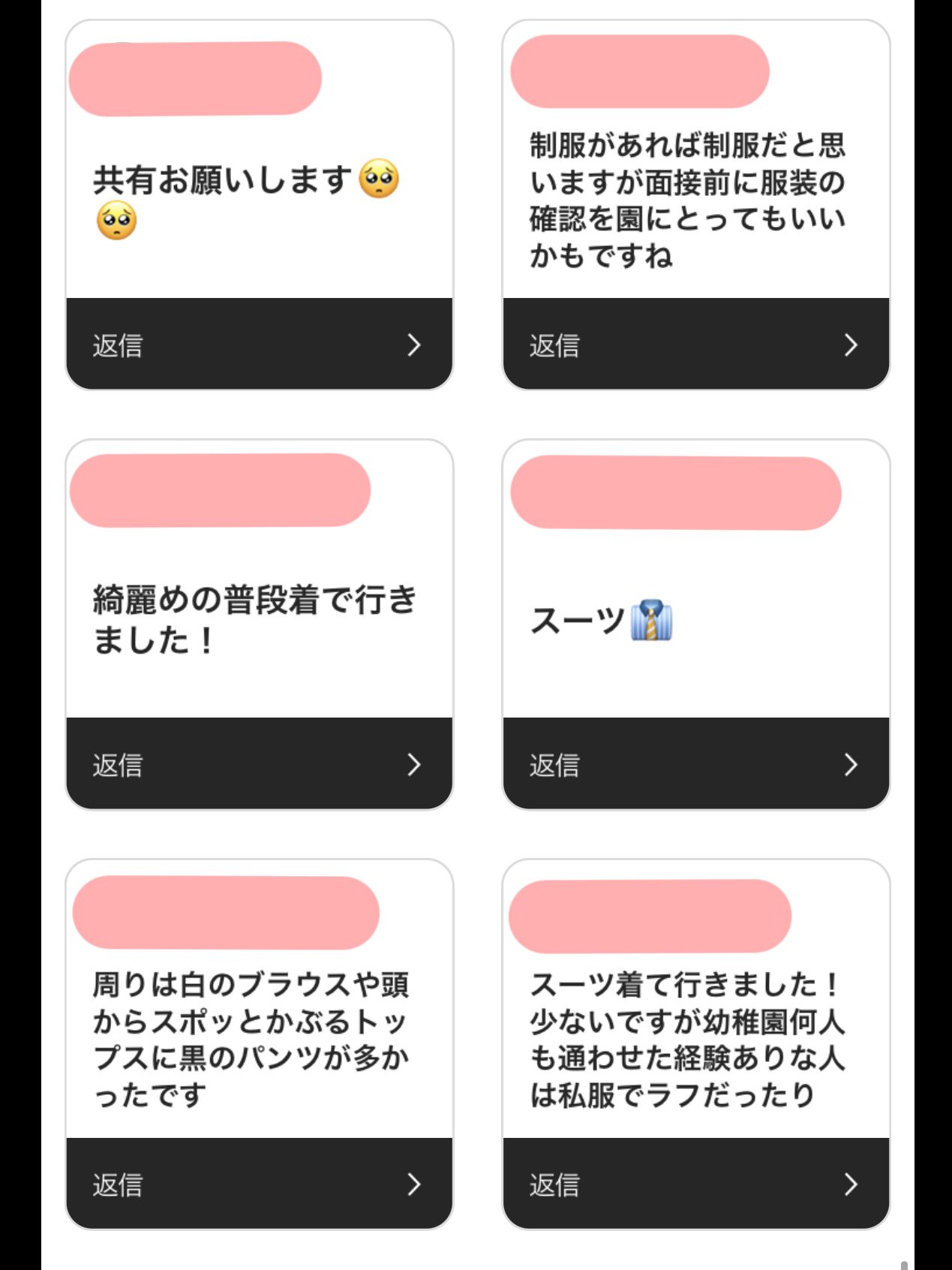
Task: Reply to the 周りは白のブラウス answer
Action: tap(259, 1184)
